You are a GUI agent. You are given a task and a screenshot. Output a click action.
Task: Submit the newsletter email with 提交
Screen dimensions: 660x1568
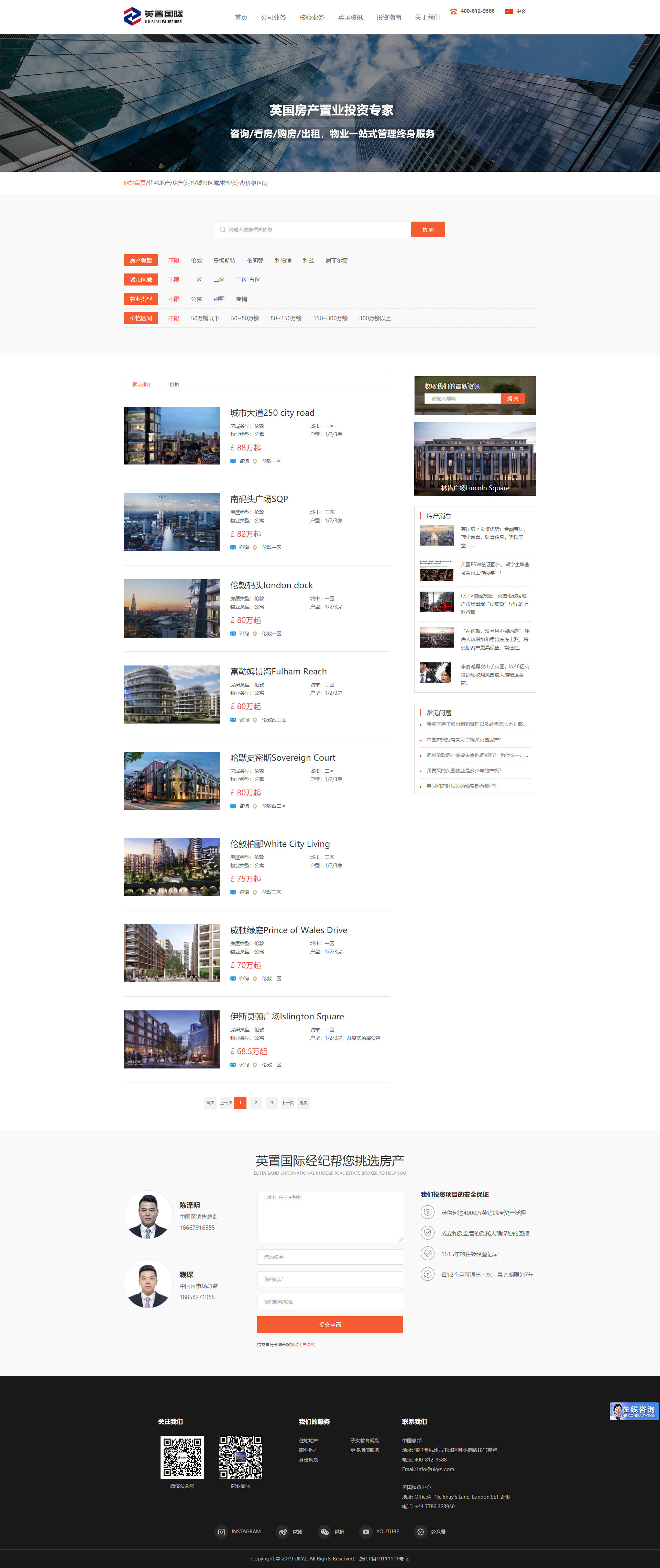pyautogui.click(x=512, y=399)
